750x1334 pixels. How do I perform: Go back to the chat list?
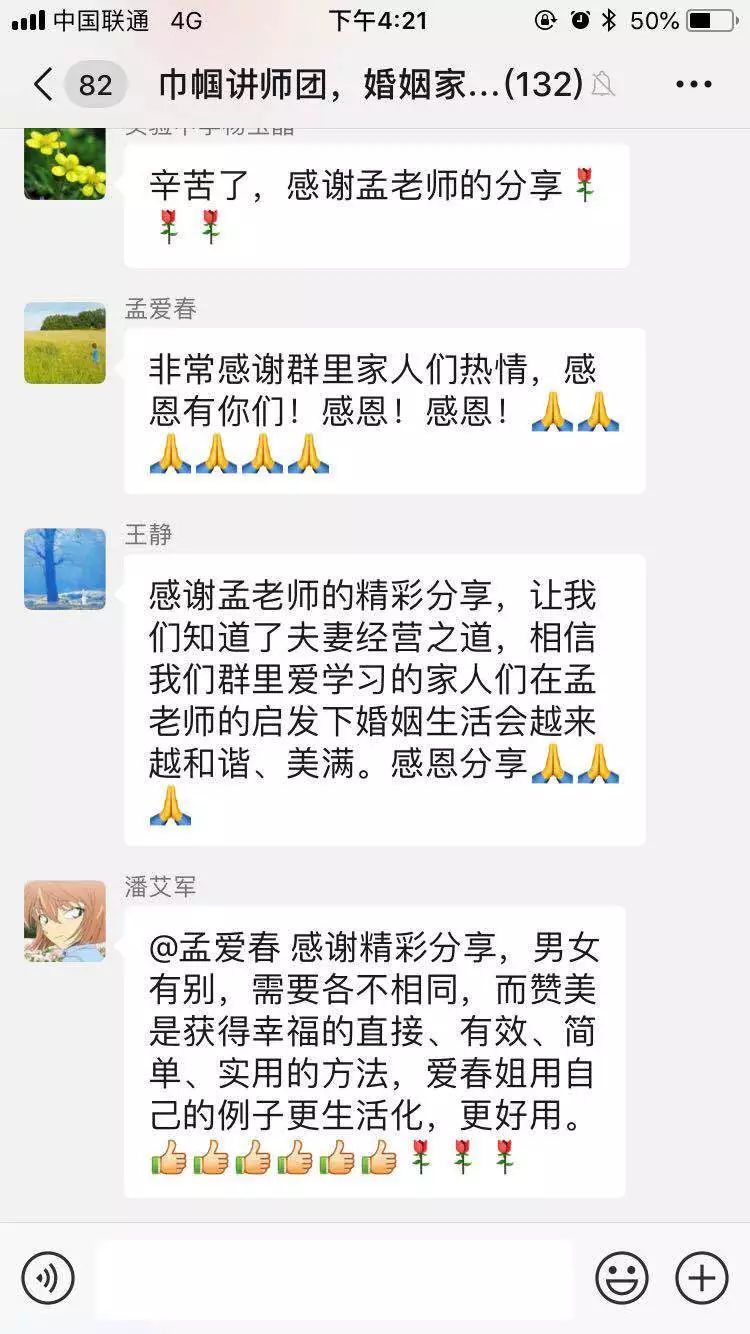(44, 85)
